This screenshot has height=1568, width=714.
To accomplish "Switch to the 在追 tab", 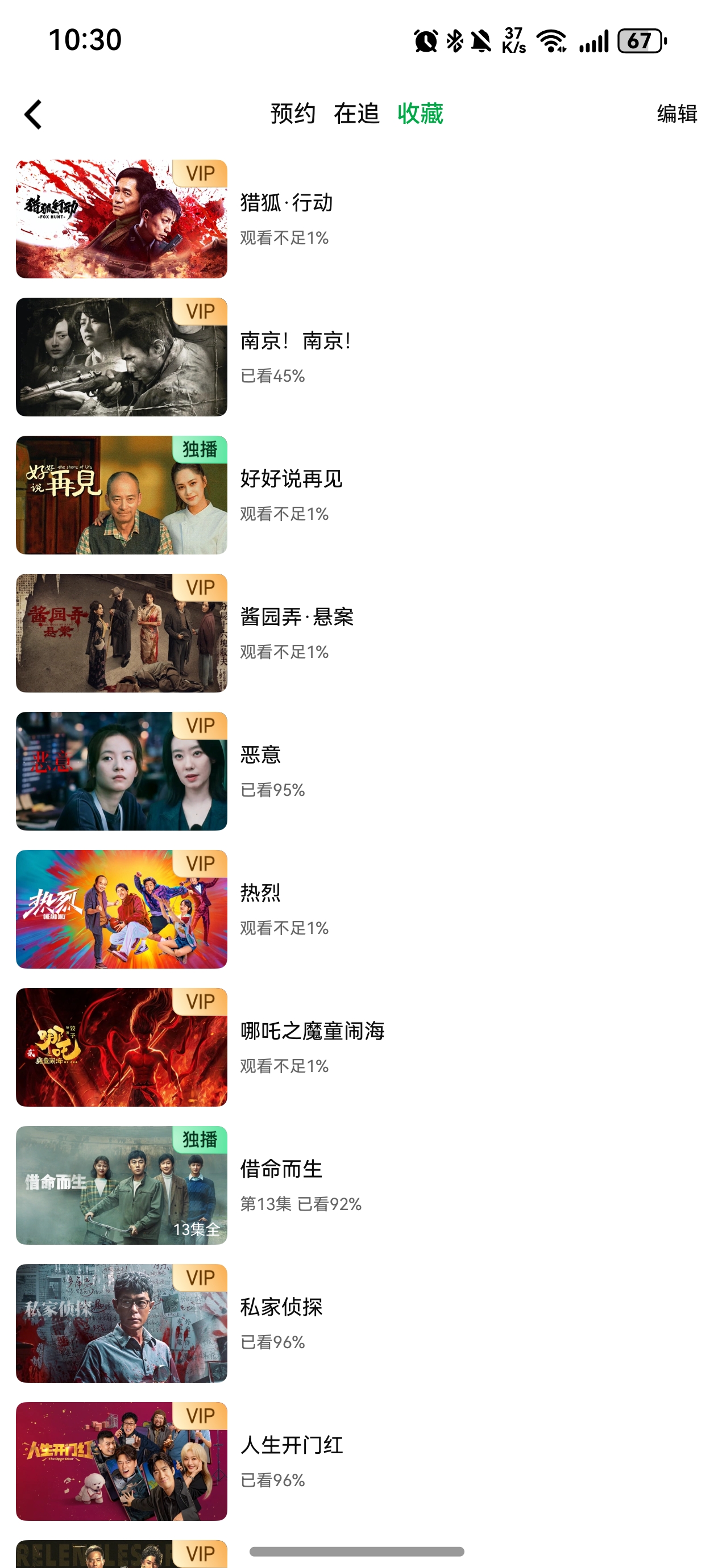I will point(356,114).
